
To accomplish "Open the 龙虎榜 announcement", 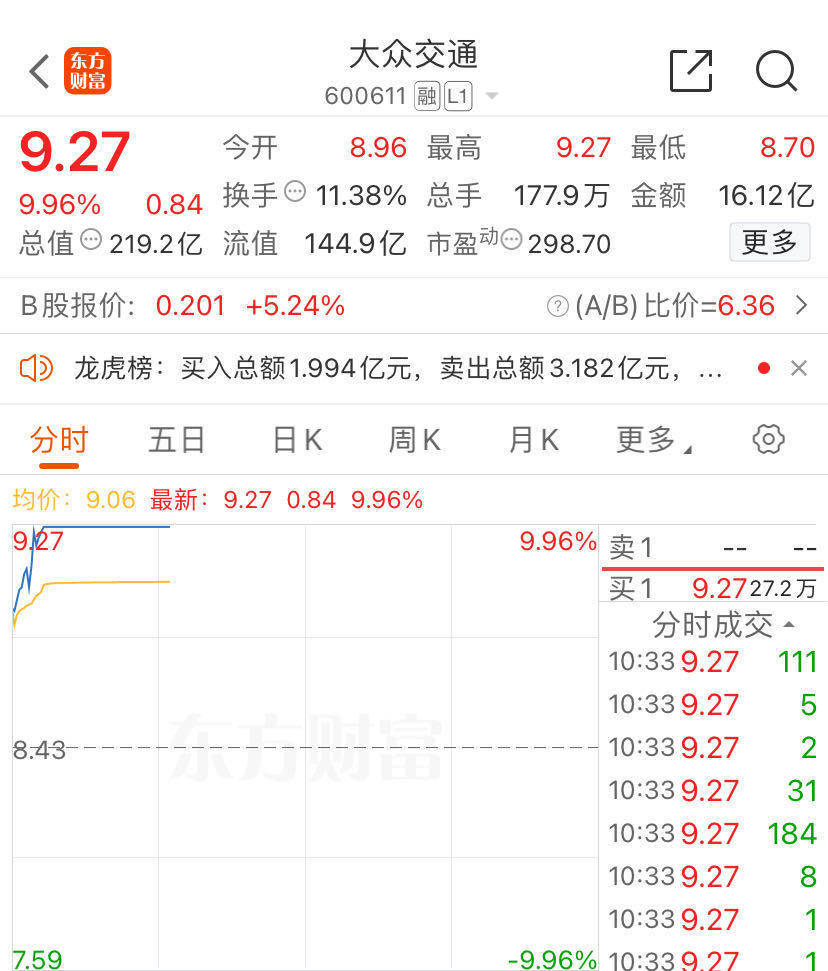I will (x=400, y=369).
